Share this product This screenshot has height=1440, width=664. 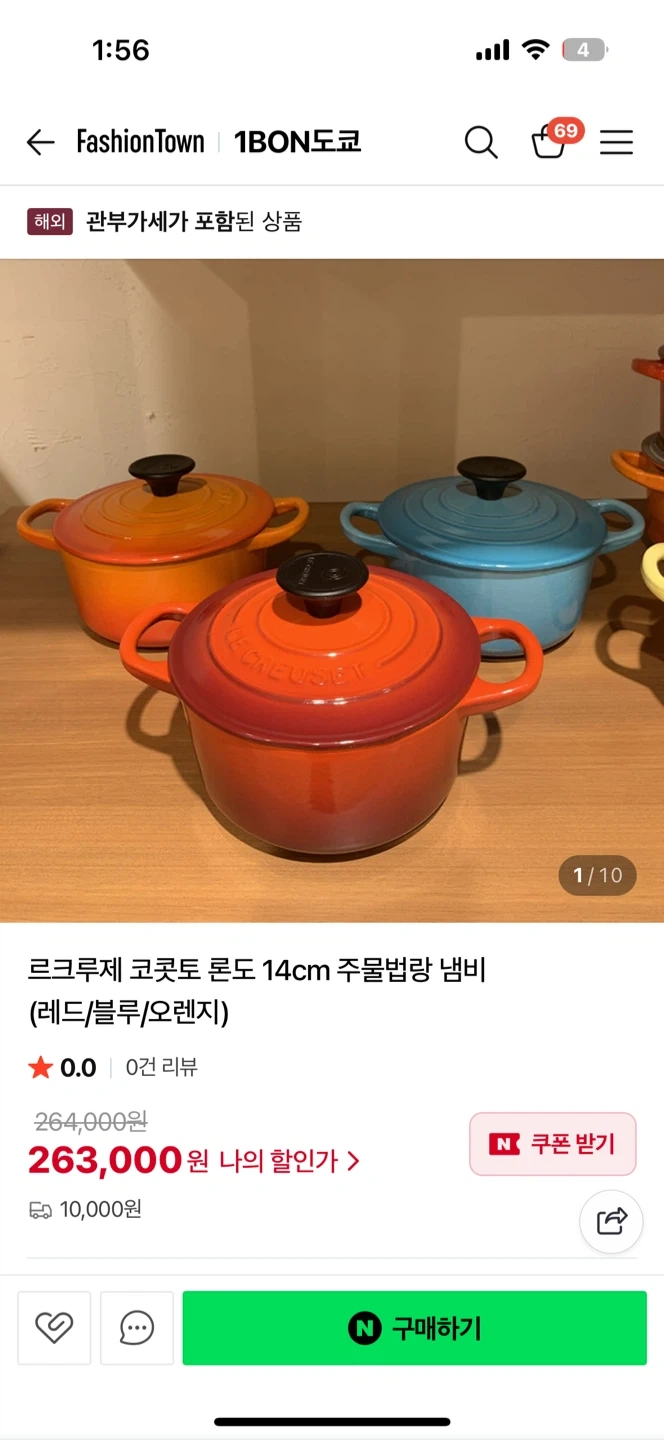point(611,1221)
